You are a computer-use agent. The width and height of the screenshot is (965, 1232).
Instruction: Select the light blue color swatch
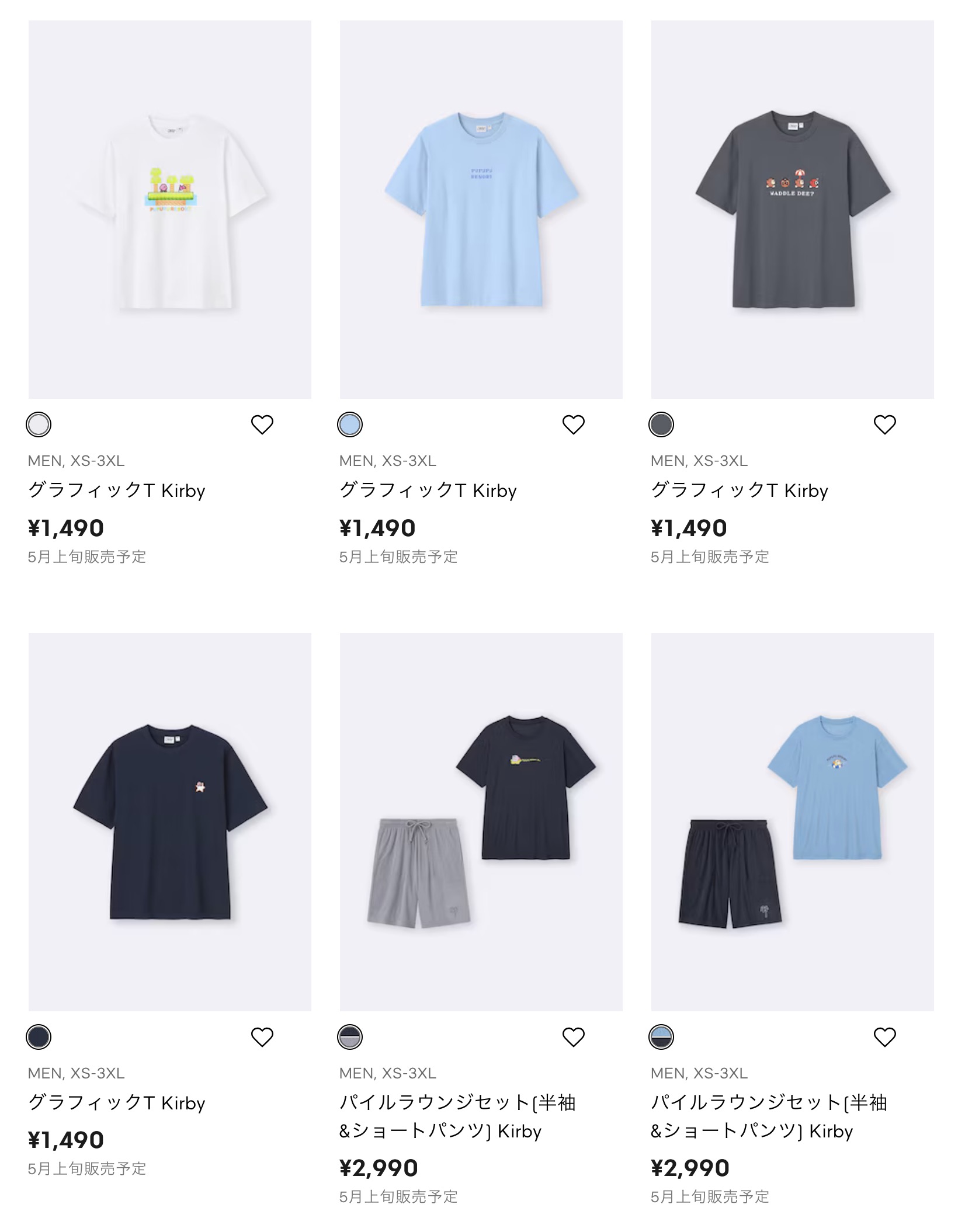tap(350, 424)
